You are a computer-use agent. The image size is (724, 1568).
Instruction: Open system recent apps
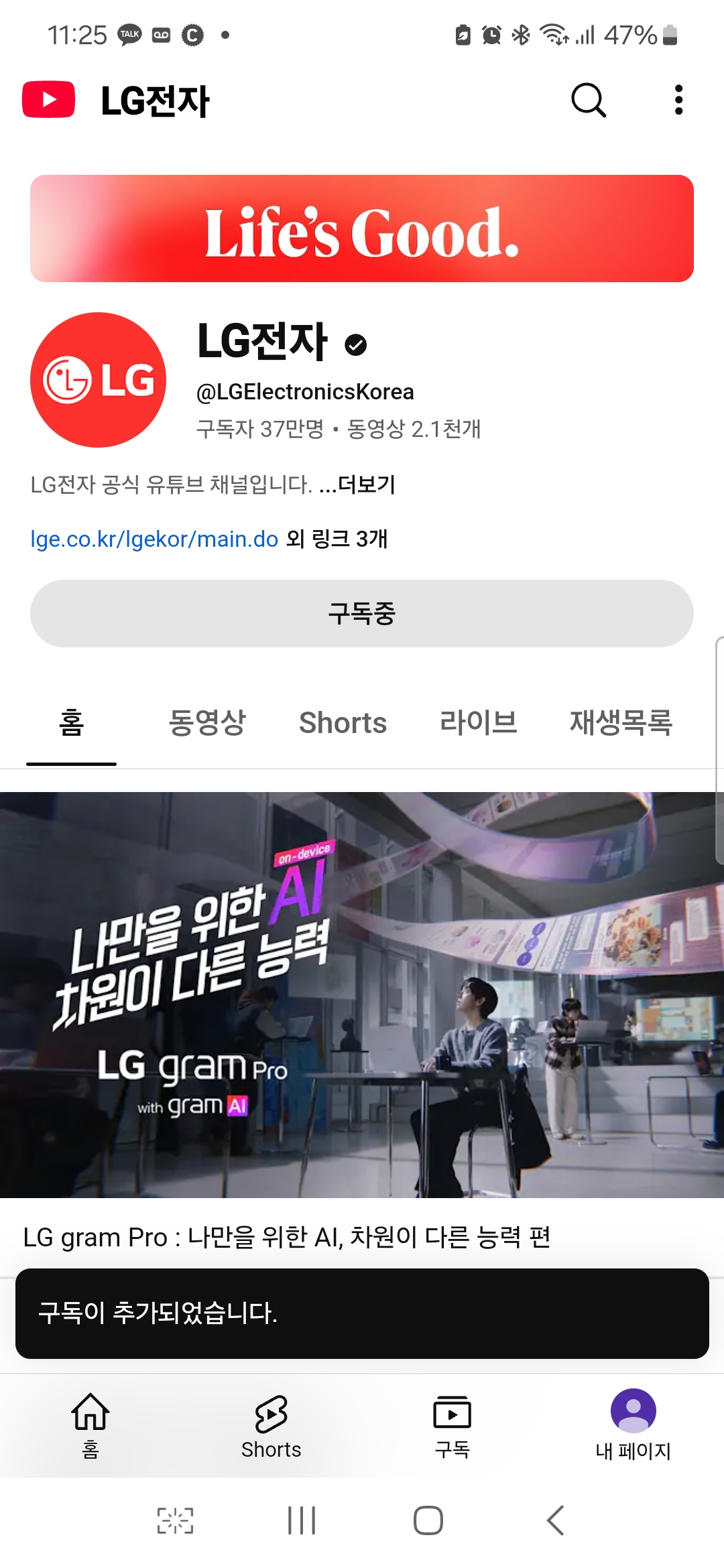(302, 1520)
